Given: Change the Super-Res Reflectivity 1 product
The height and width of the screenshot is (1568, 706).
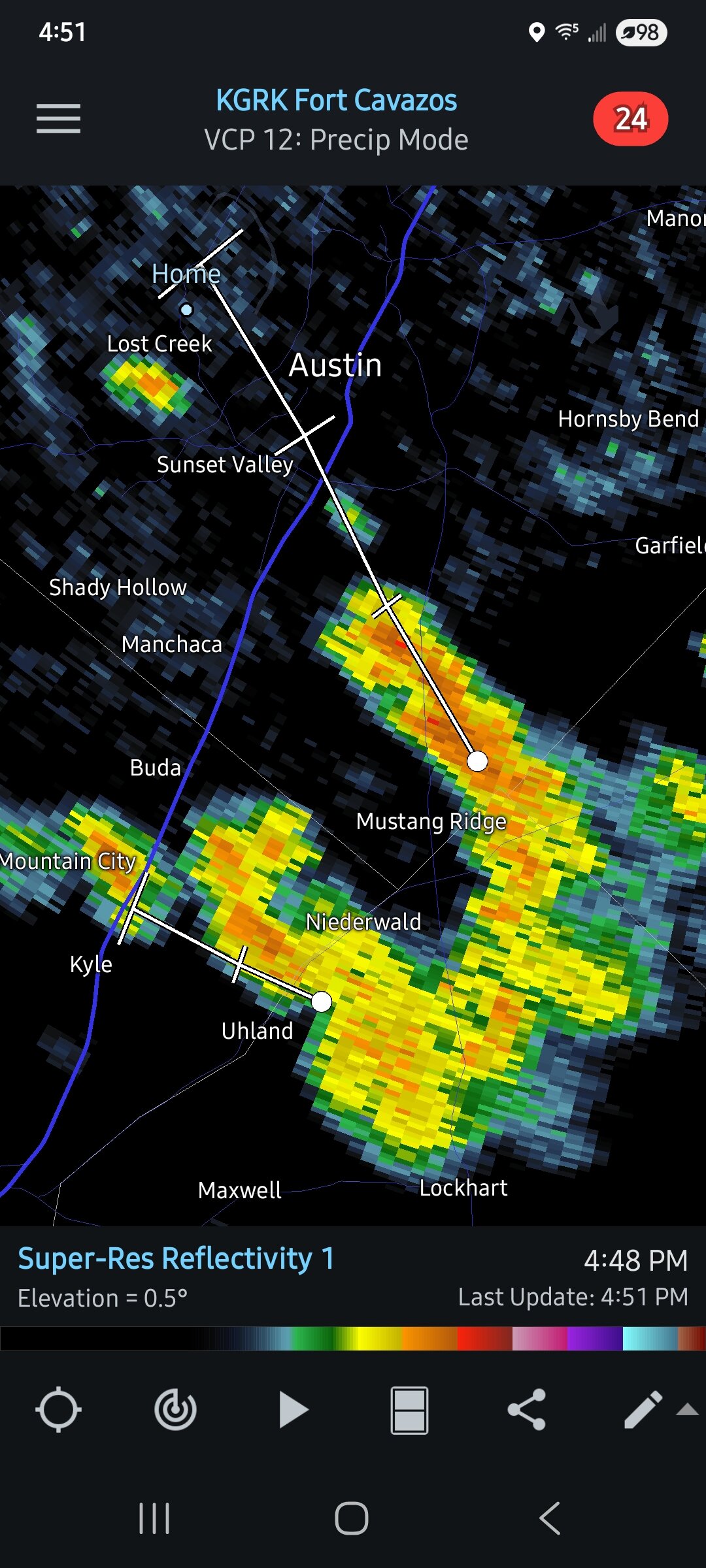Looking at the screenshot, I should point(176,1258).
